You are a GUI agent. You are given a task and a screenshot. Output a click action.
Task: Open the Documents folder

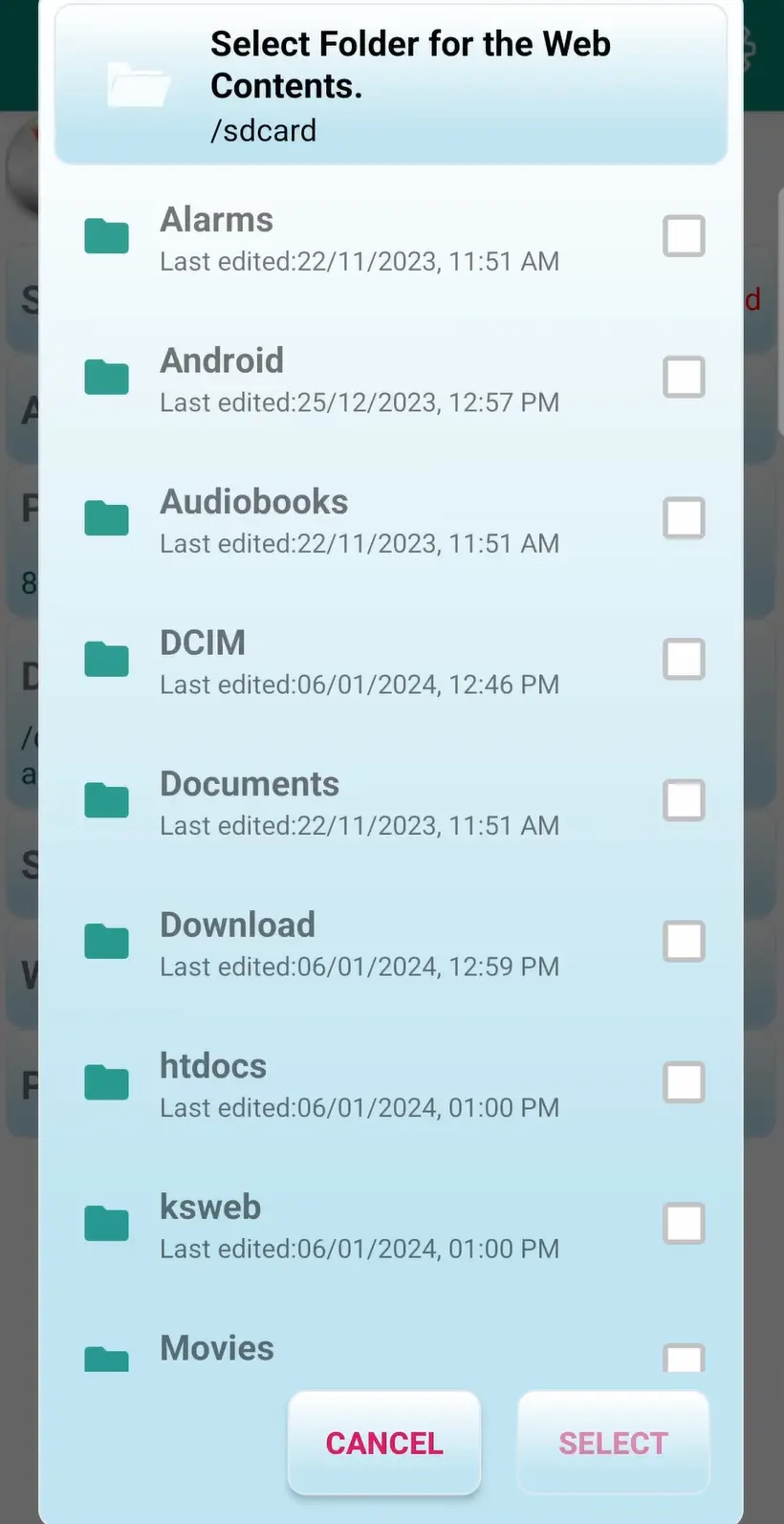coord(249,784)
